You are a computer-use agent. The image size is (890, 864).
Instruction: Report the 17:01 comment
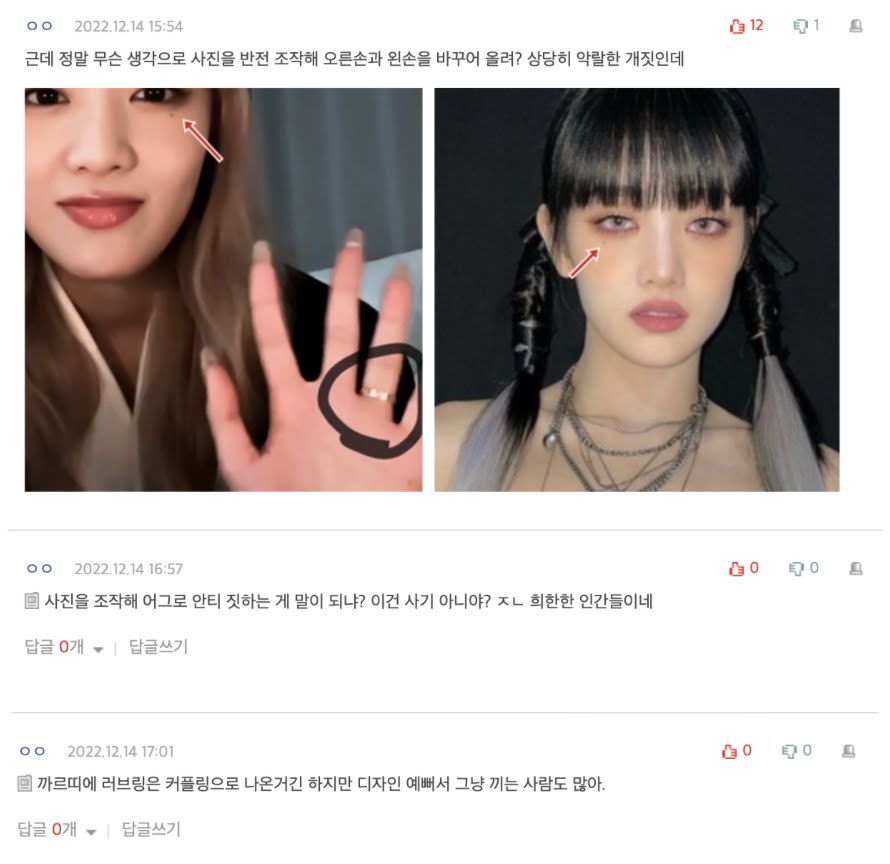(849, 750)
